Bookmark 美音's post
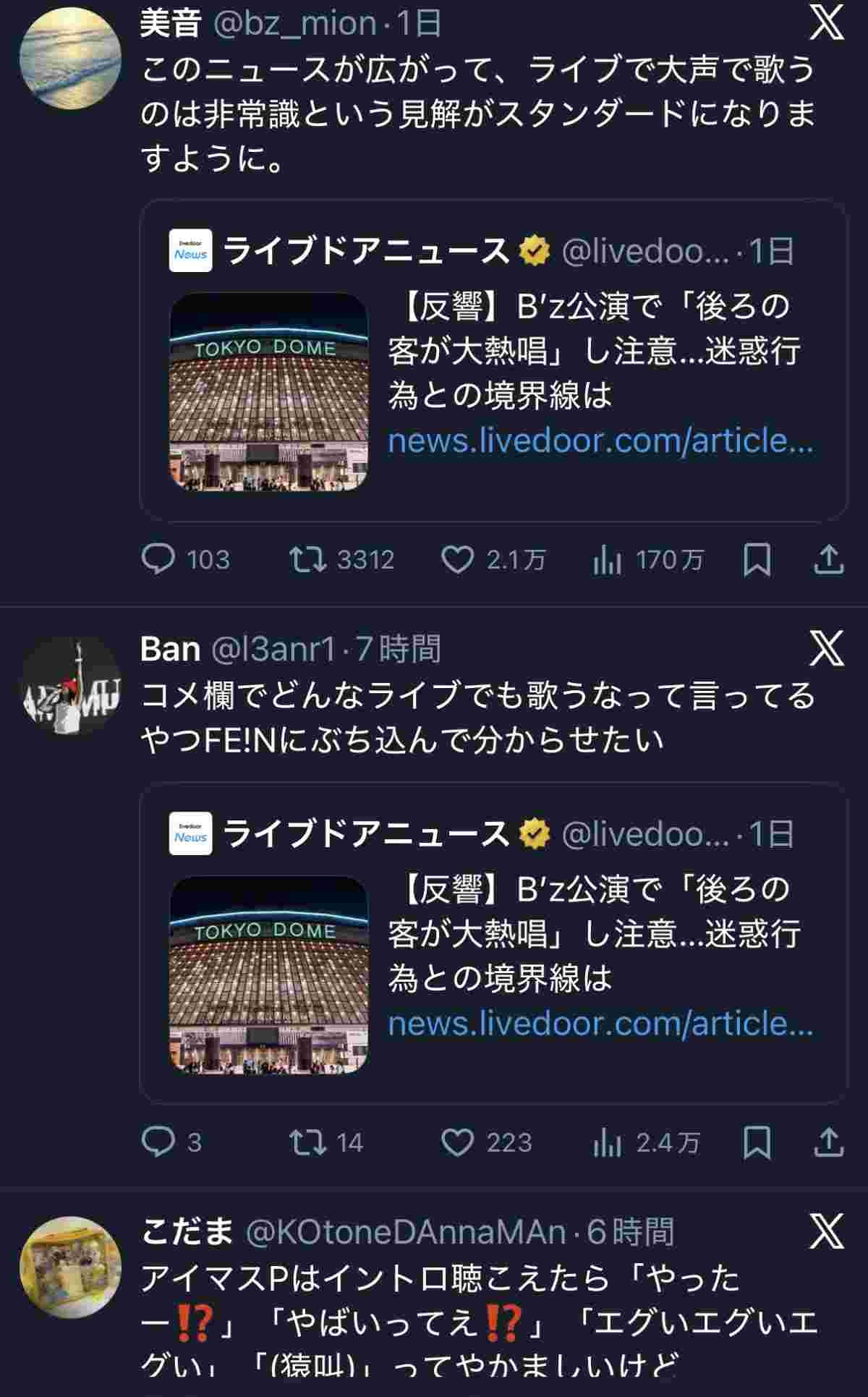Viewport: 868px width, 1397px height. (757, 560)
